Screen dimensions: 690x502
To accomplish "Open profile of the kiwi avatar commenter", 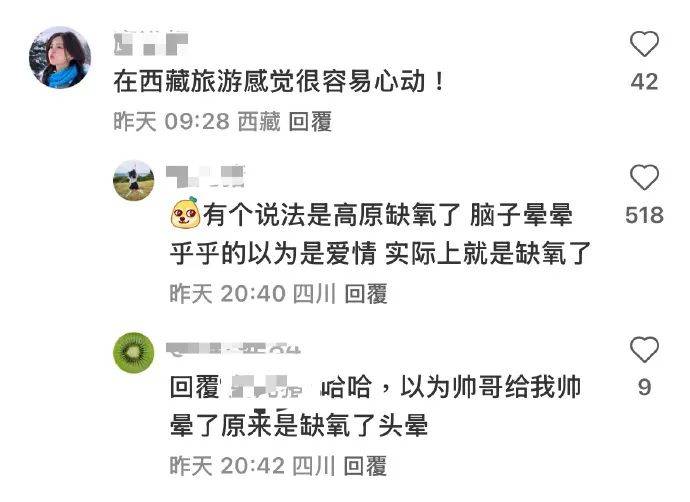I will 134,352.
